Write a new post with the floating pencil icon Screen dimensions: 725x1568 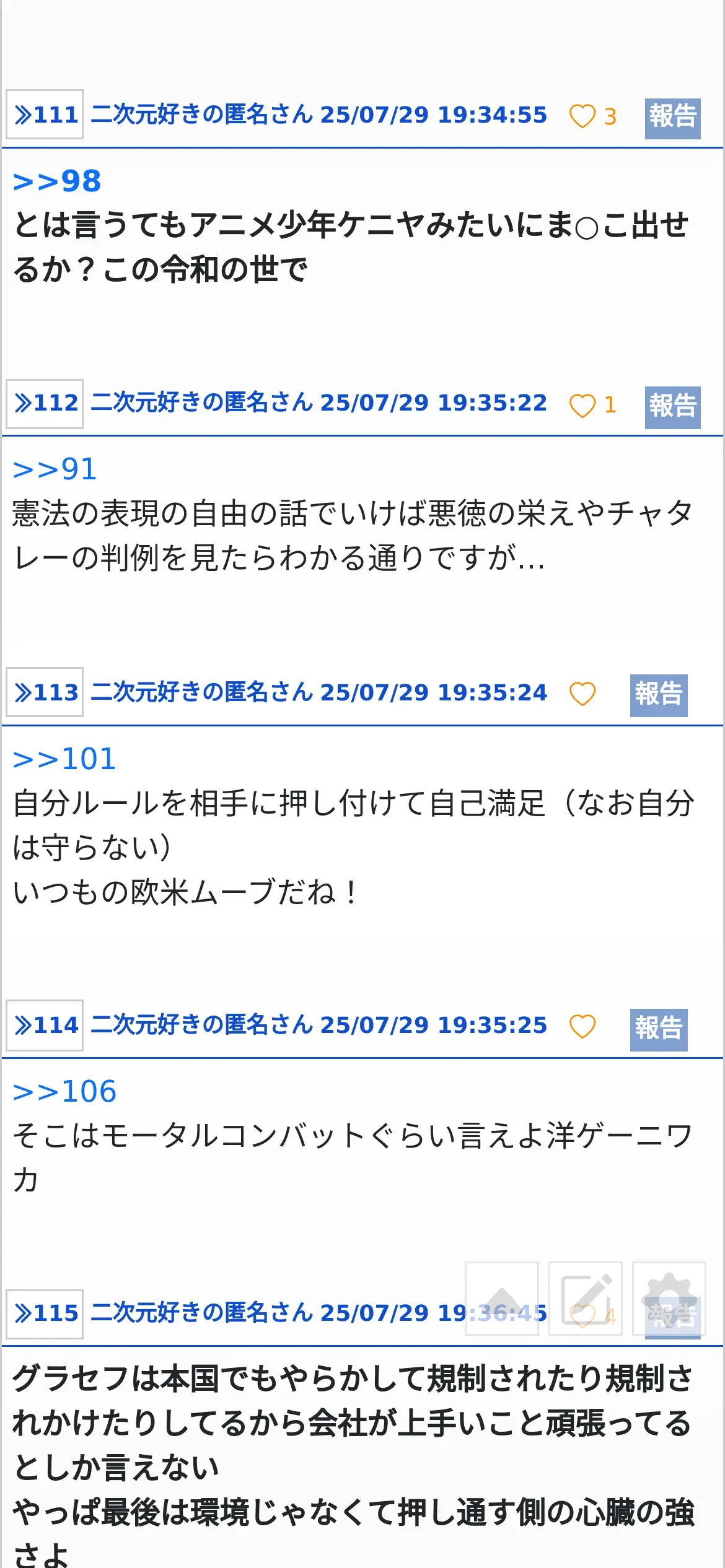pyautogui.click(x=586, y=1299)
